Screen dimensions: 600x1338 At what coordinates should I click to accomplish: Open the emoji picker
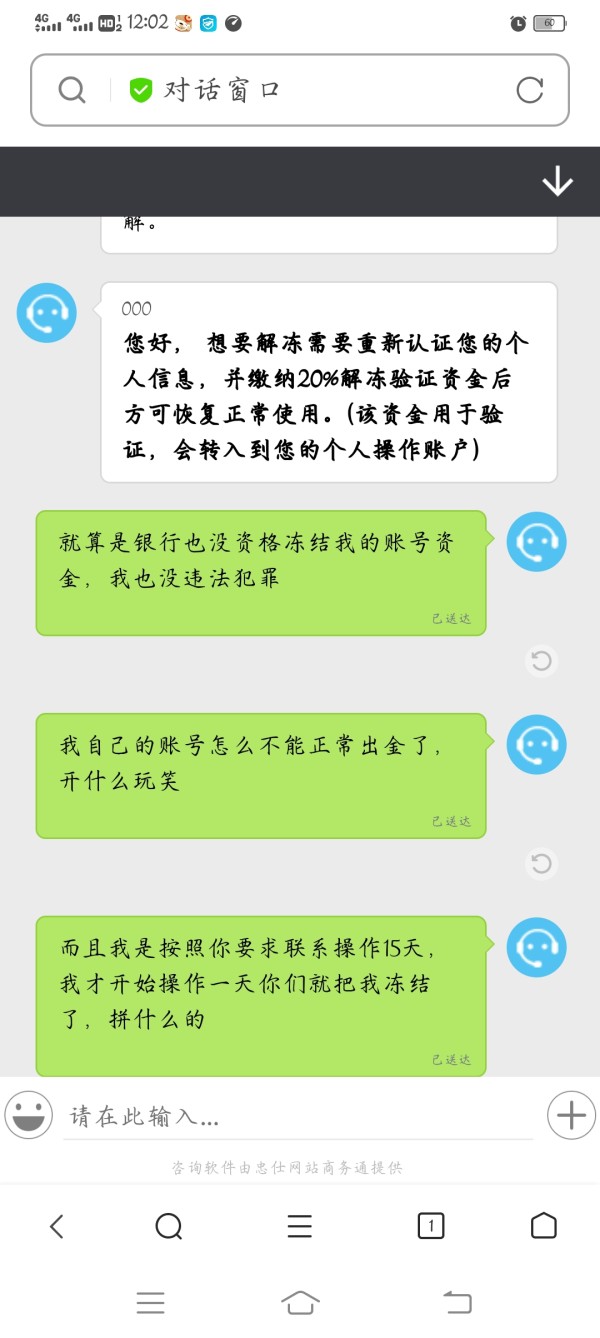click(29, 1115)
